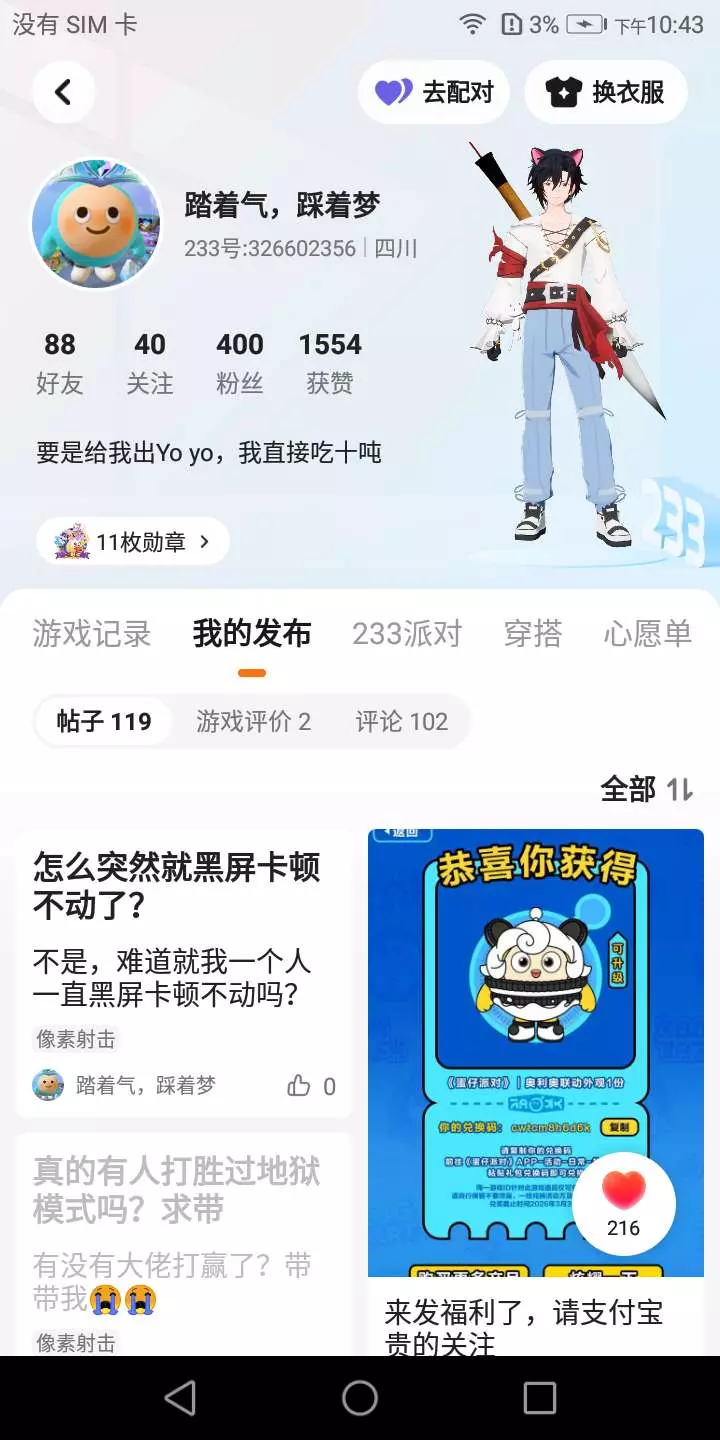Open the profile avatar picture
Image resolution: width=720 pixels, height=1440 pixels.
coord(96,223)
